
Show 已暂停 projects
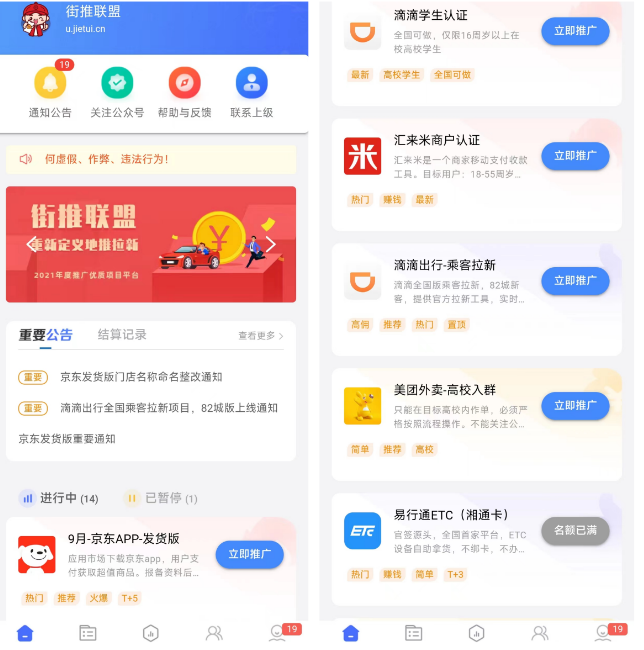[160, 498]
